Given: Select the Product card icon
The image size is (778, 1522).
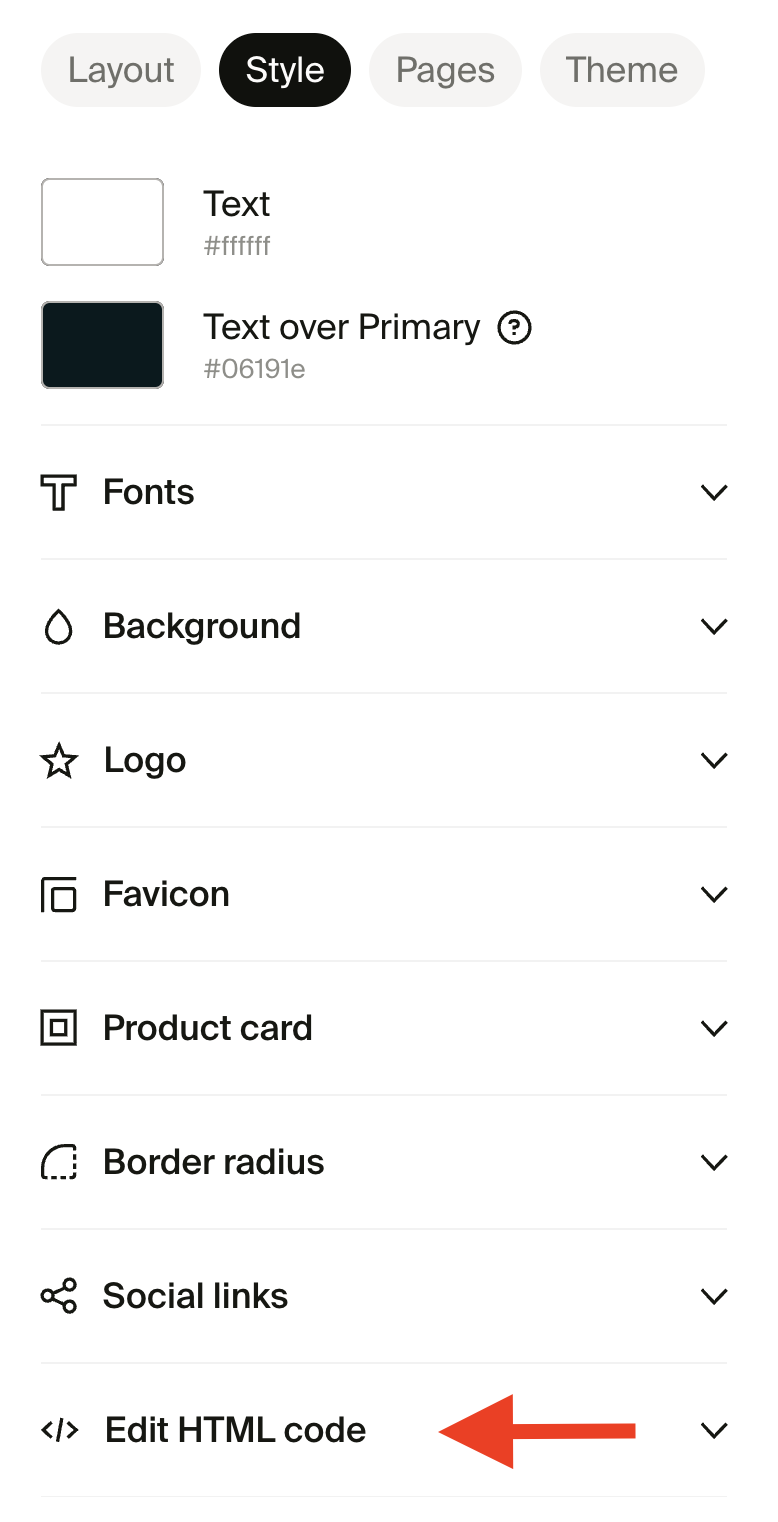Looking at the screenshot, I should (59, 1028).
